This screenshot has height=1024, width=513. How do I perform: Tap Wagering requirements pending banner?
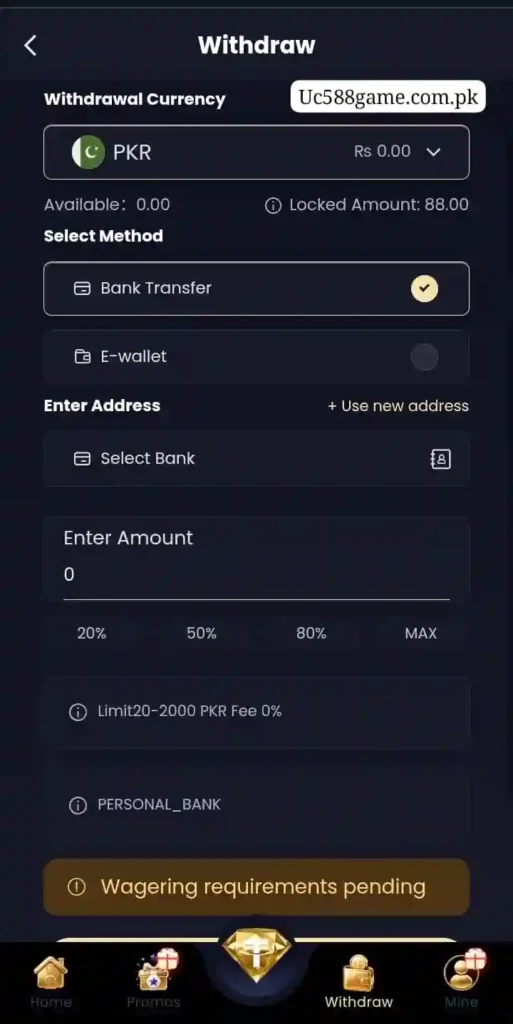(256, 887)
